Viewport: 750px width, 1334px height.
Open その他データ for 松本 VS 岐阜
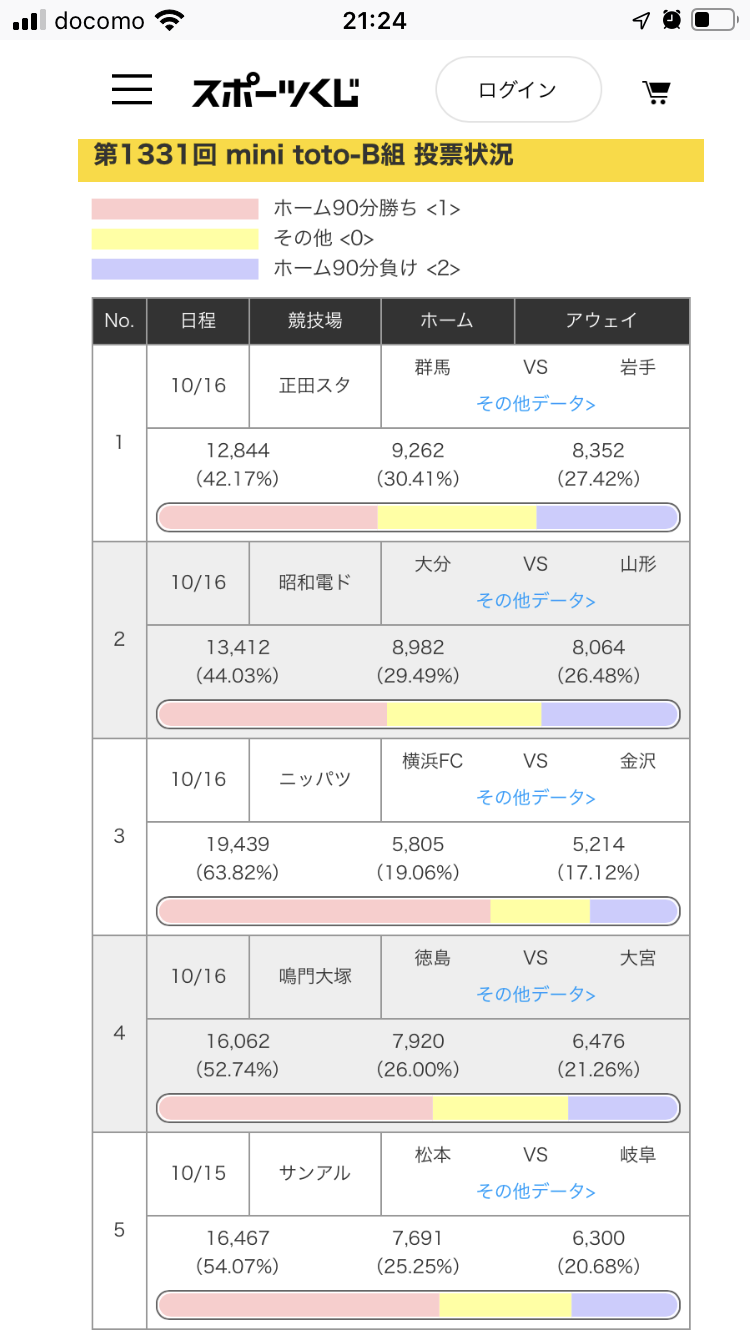(536, 1192)
